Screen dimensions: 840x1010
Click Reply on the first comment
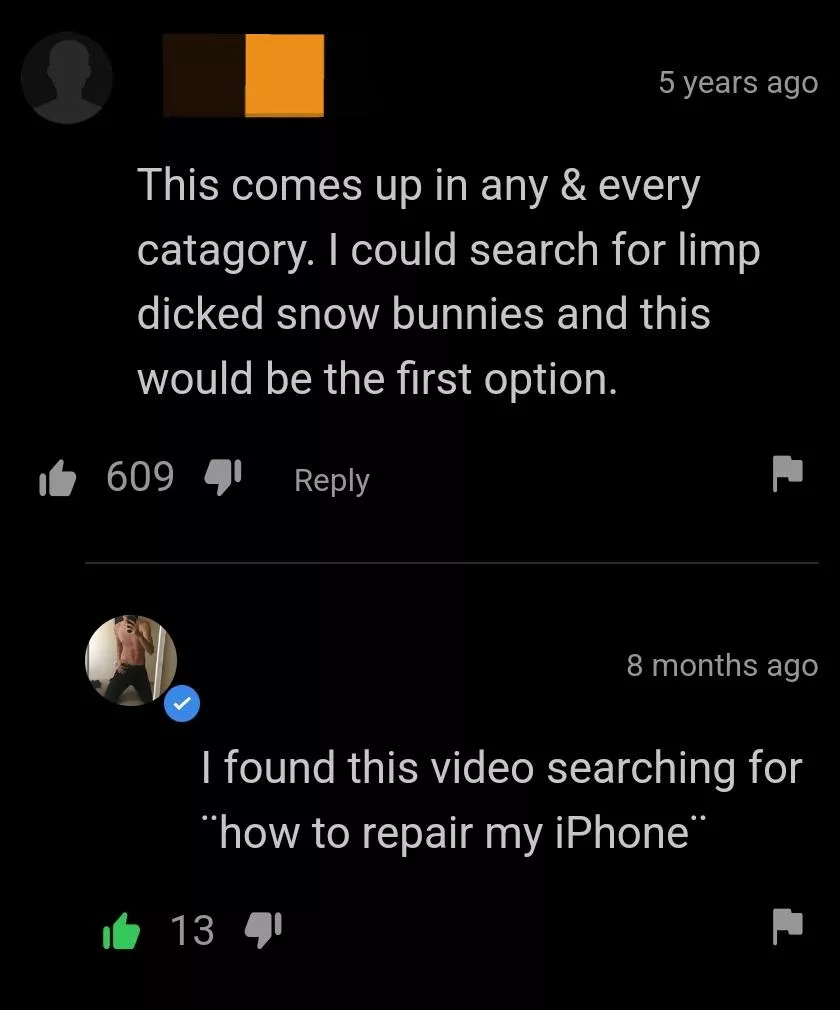pyautogui.click(x=331, y=480)
